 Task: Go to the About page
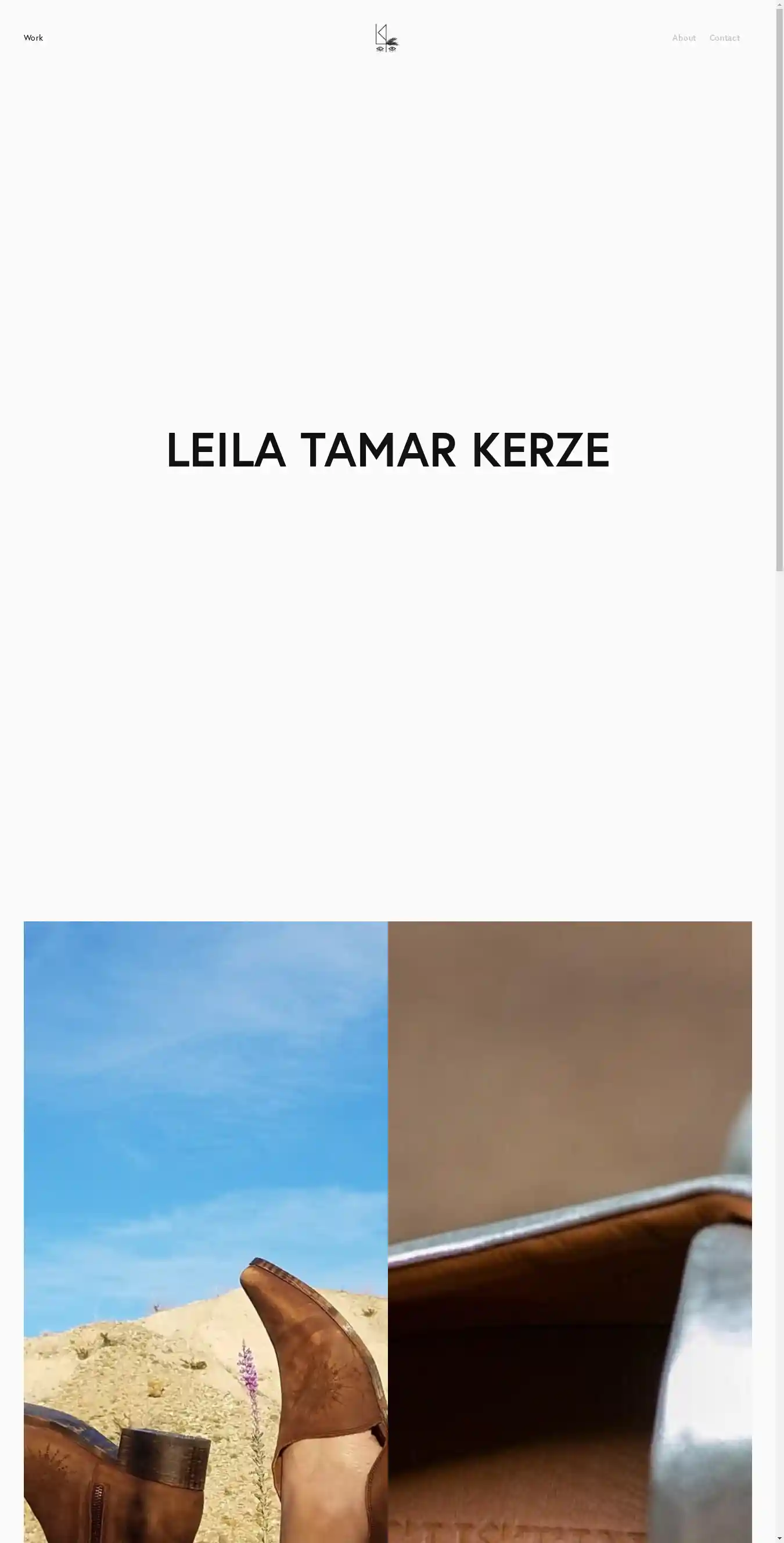(x=684, y=38)
